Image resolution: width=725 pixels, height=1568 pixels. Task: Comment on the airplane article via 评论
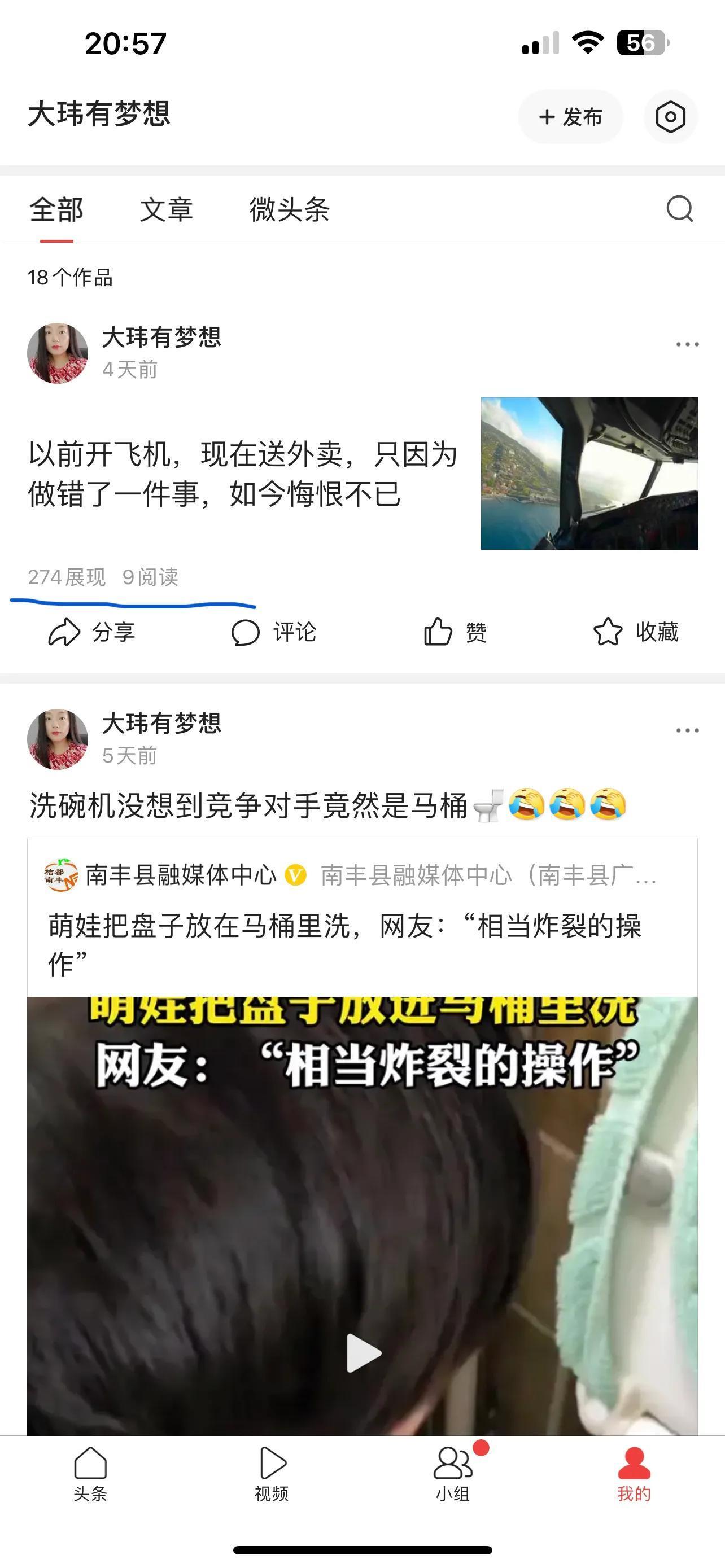click(273, 632)
